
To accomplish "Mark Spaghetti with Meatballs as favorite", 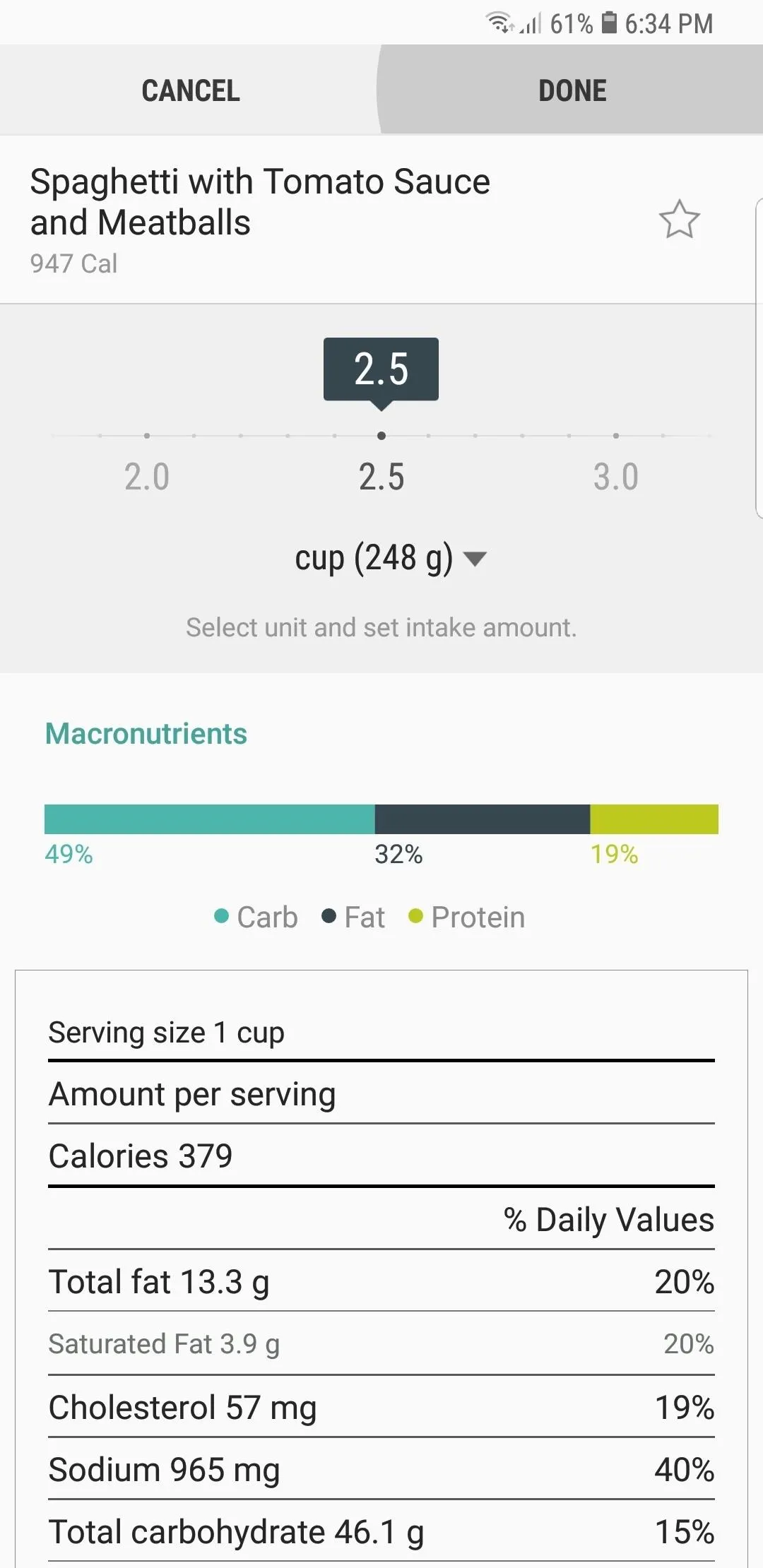I will click(679, 220).
